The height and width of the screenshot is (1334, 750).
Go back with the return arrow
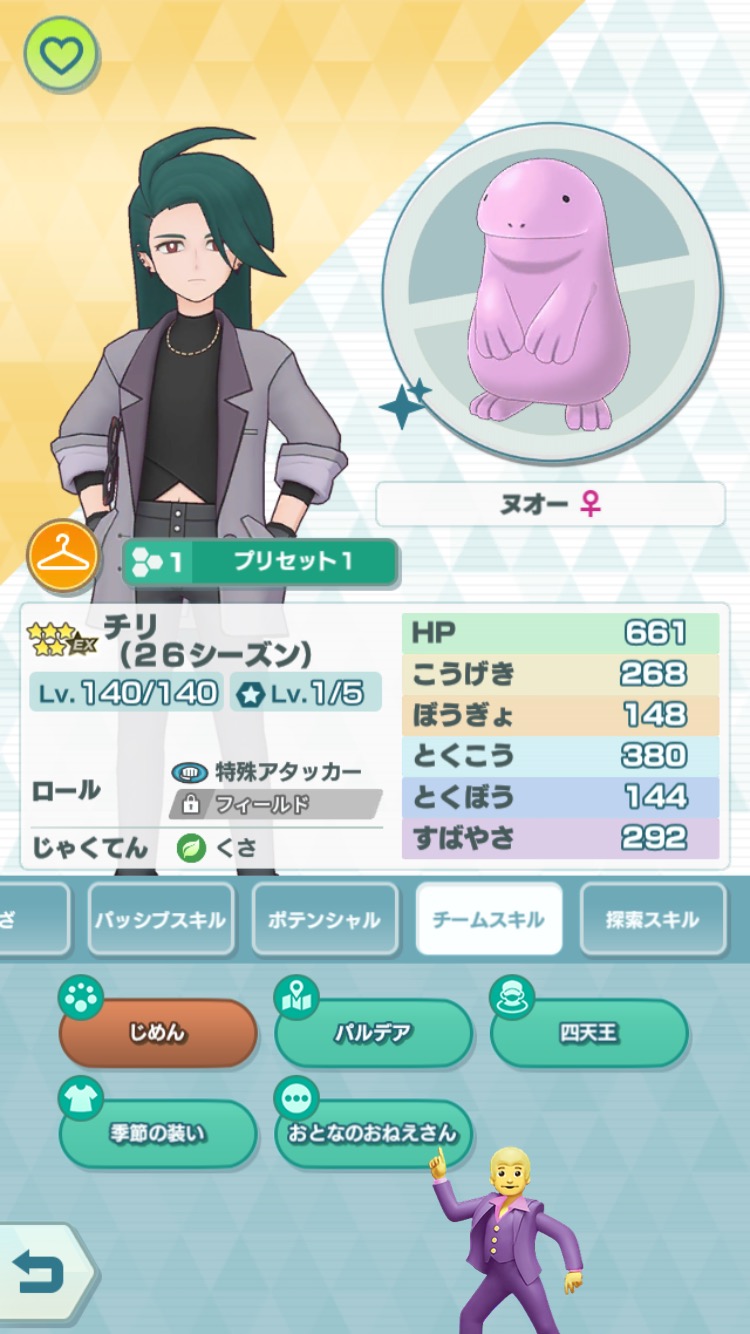click(x=42, y=1272)
